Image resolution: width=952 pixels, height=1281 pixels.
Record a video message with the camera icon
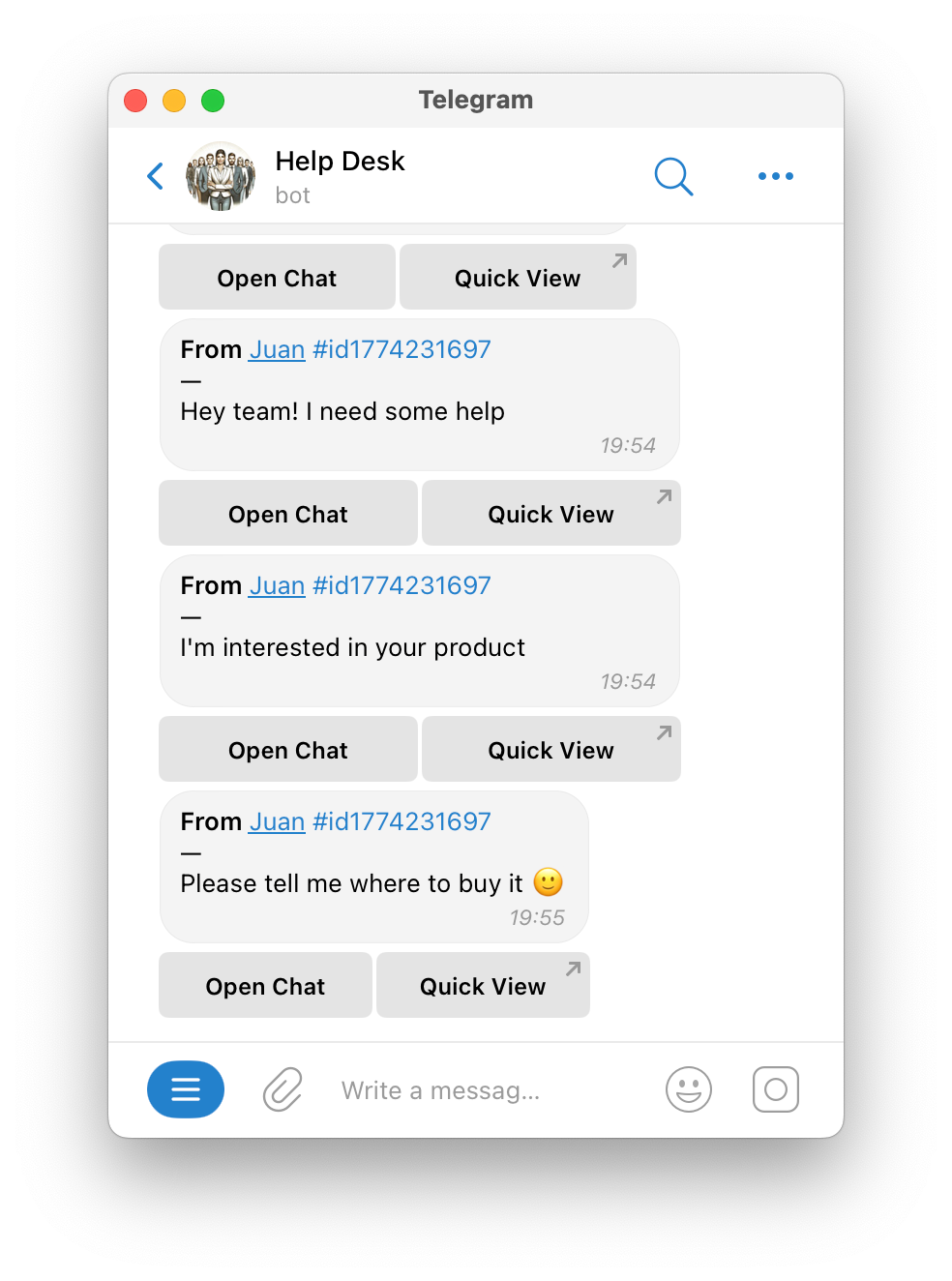click(776, 1089)
